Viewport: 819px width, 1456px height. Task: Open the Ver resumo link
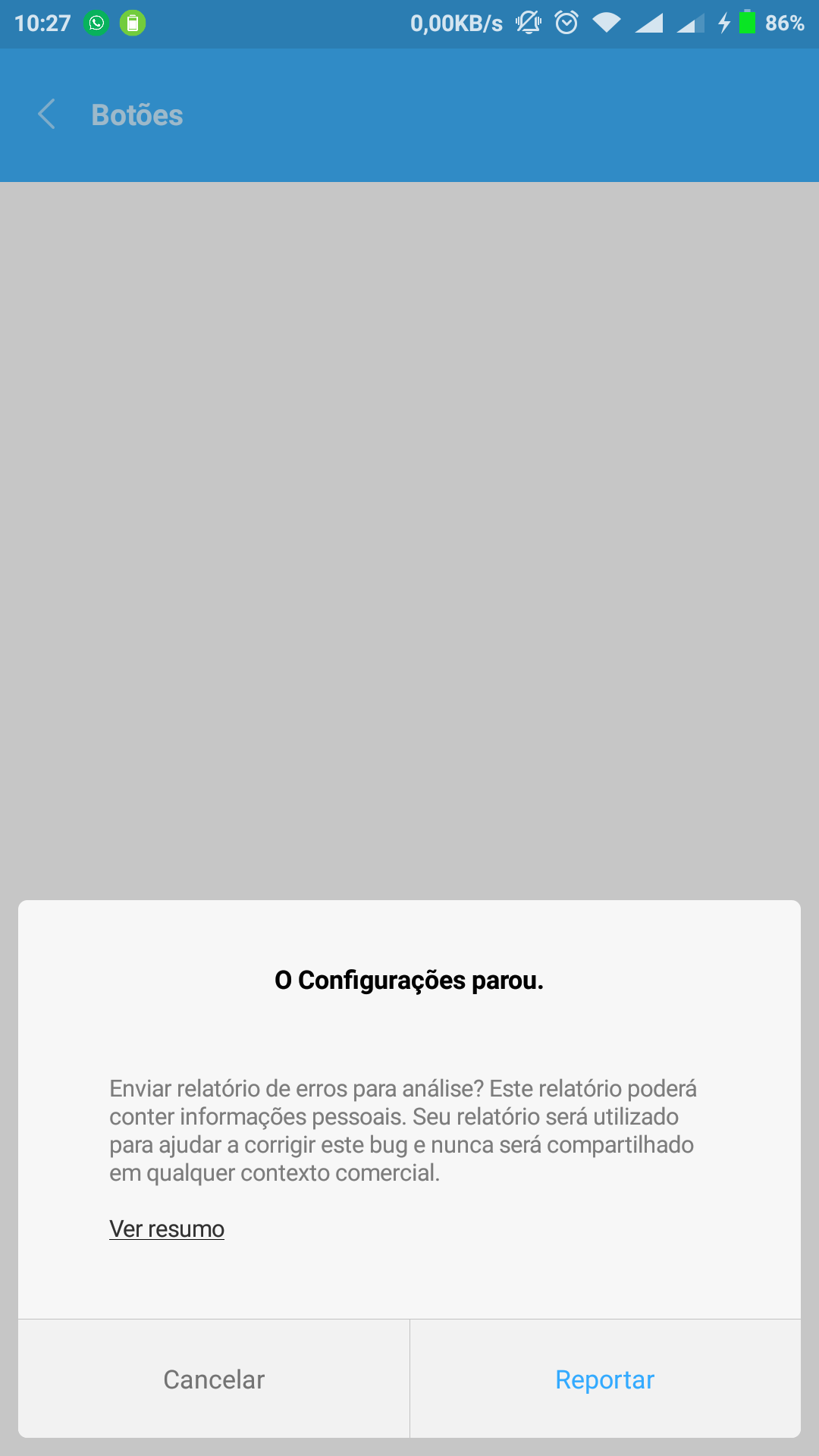(167, 1228)
